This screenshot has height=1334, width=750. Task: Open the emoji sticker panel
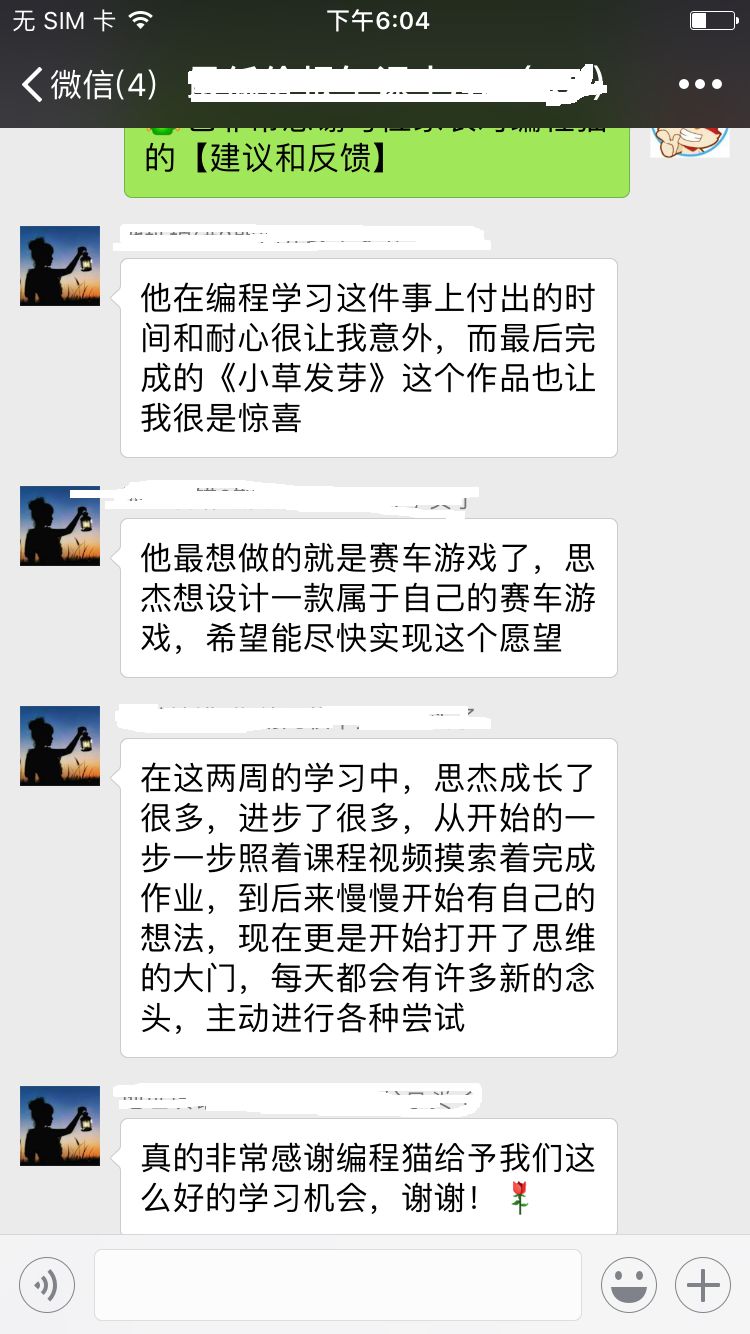tap(629, 1285)
